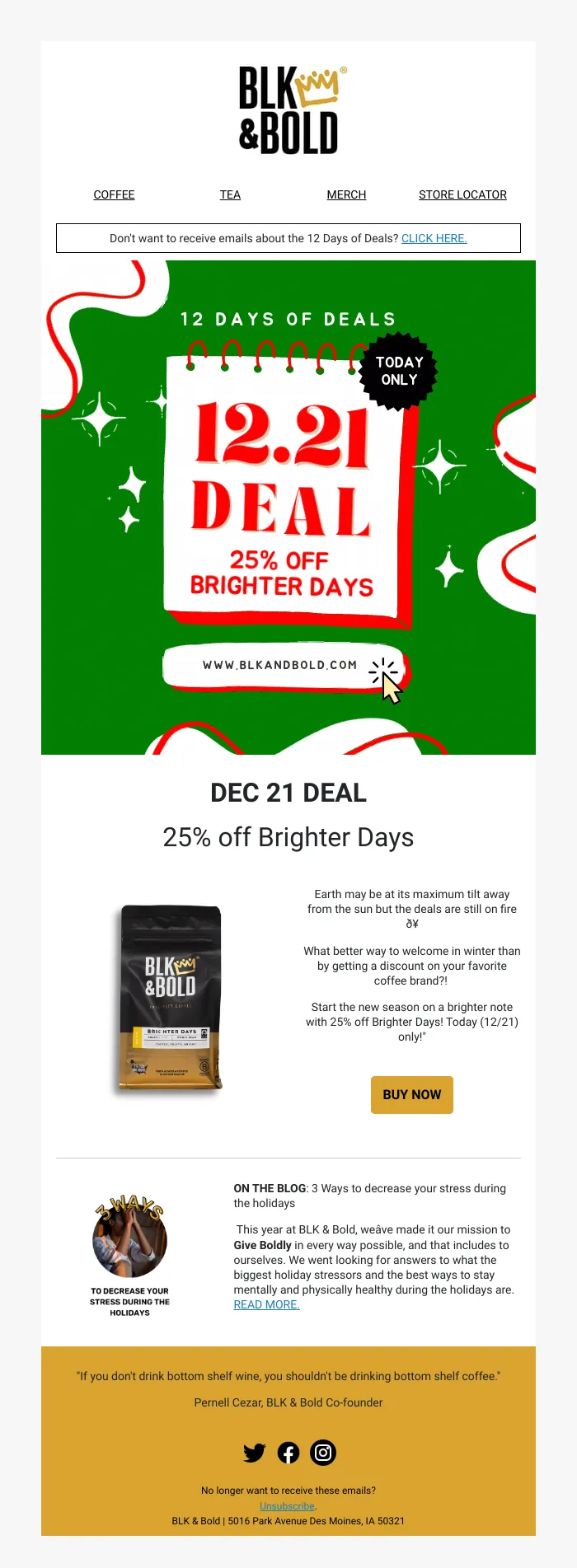Open the Facebook icon
The height and width of the screenshot is (1568, 577).
(288, 1453)
